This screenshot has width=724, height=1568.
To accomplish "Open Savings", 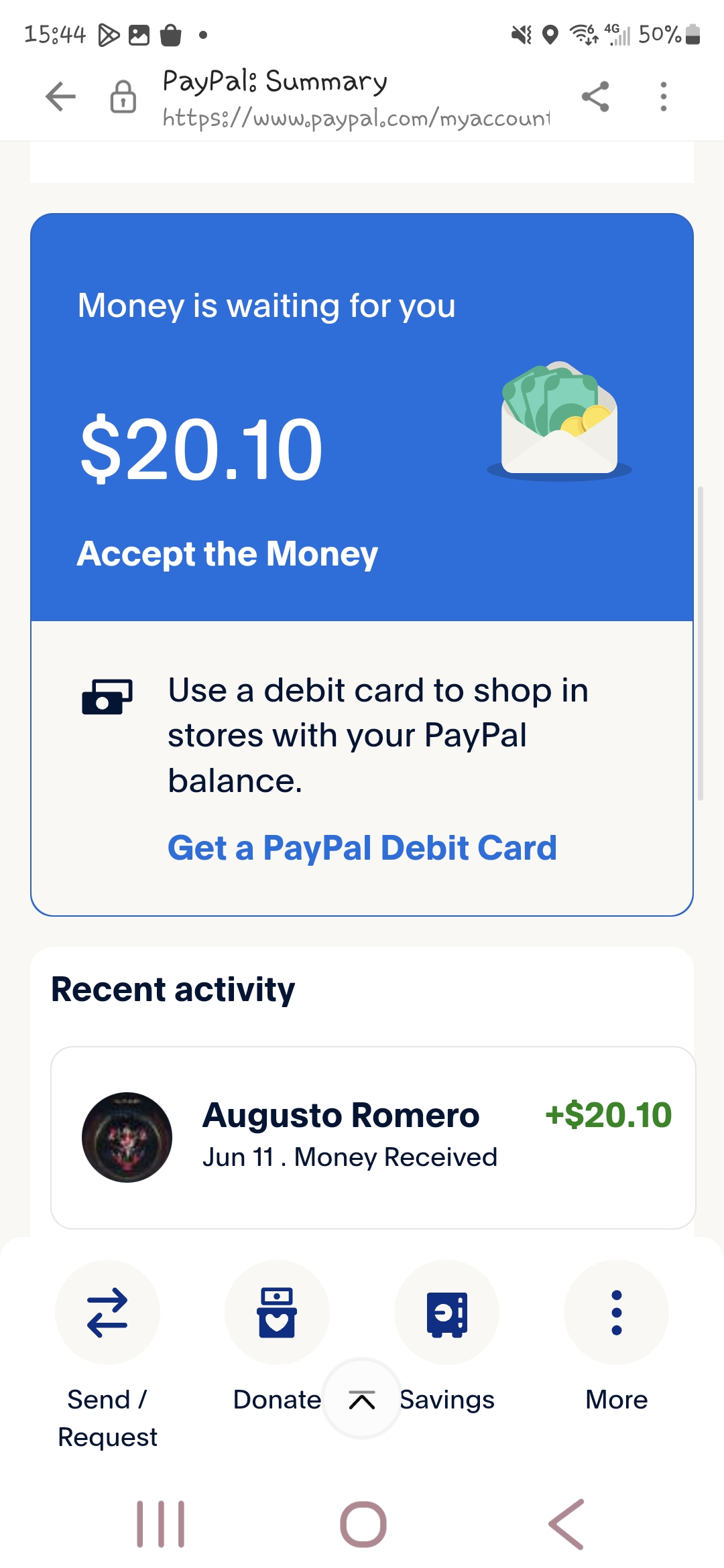I will click(447, 1312).
